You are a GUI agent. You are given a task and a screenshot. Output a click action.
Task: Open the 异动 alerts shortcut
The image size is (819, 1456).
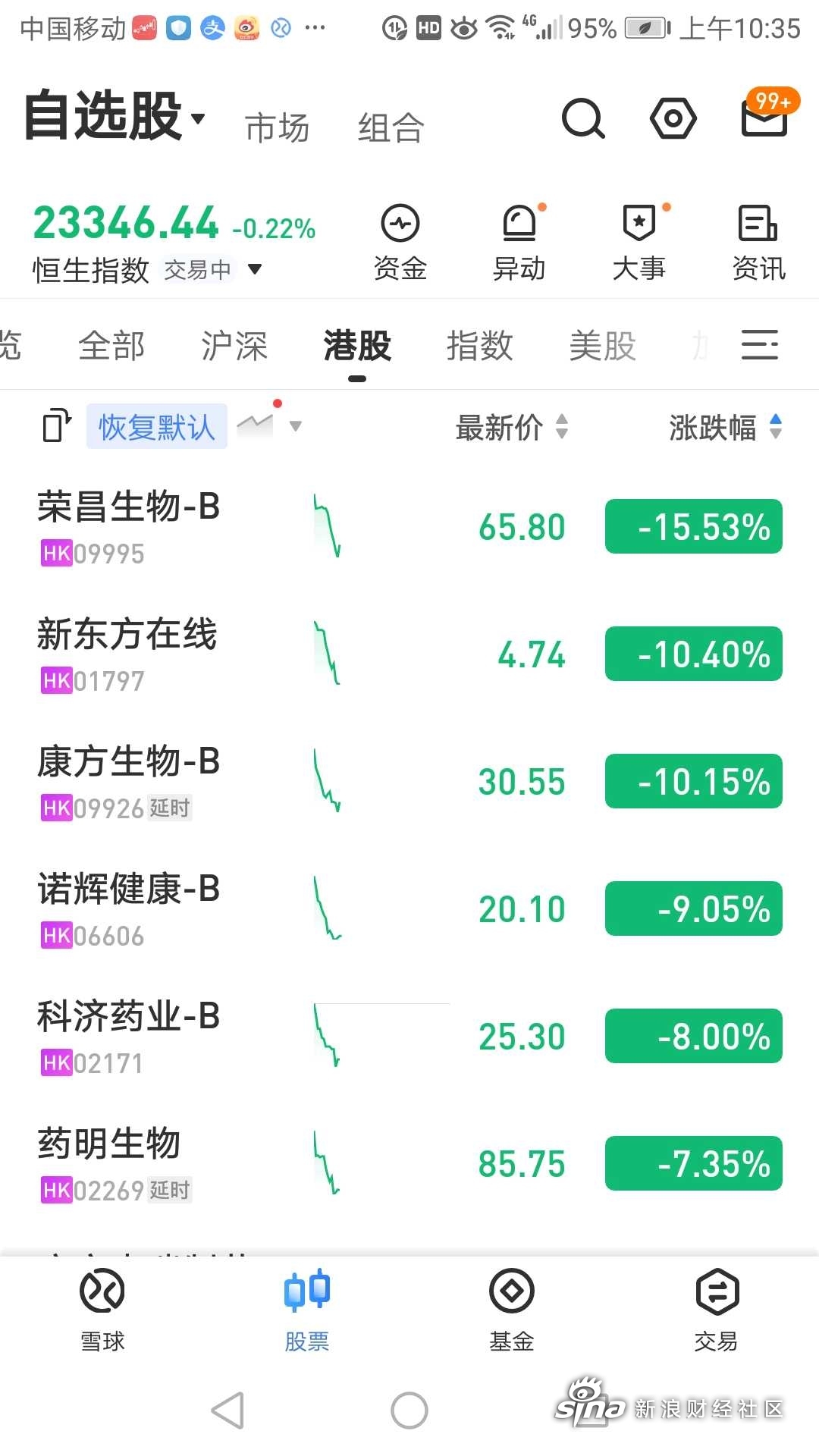click(x=519, y=243)
